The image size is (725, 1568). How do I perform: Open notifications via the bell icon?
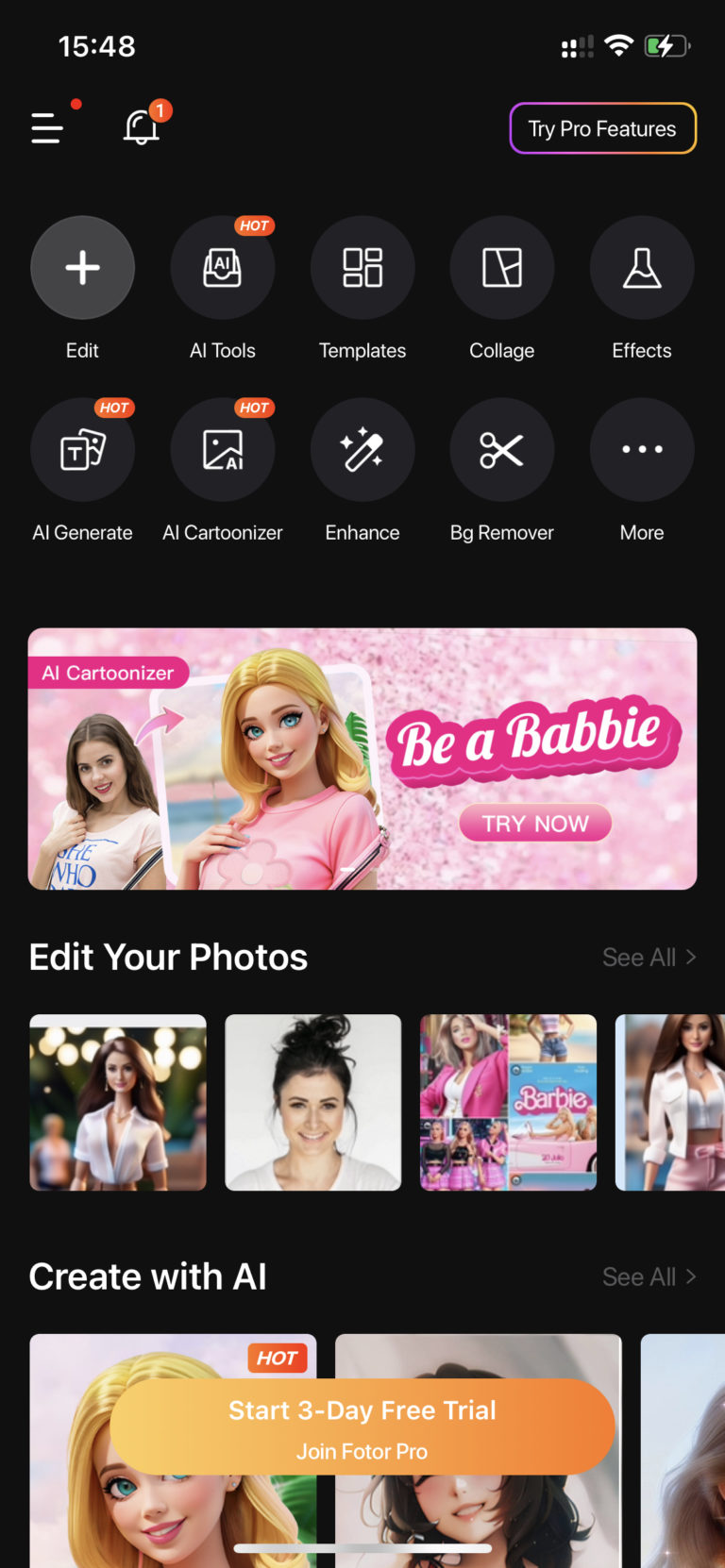140,128
